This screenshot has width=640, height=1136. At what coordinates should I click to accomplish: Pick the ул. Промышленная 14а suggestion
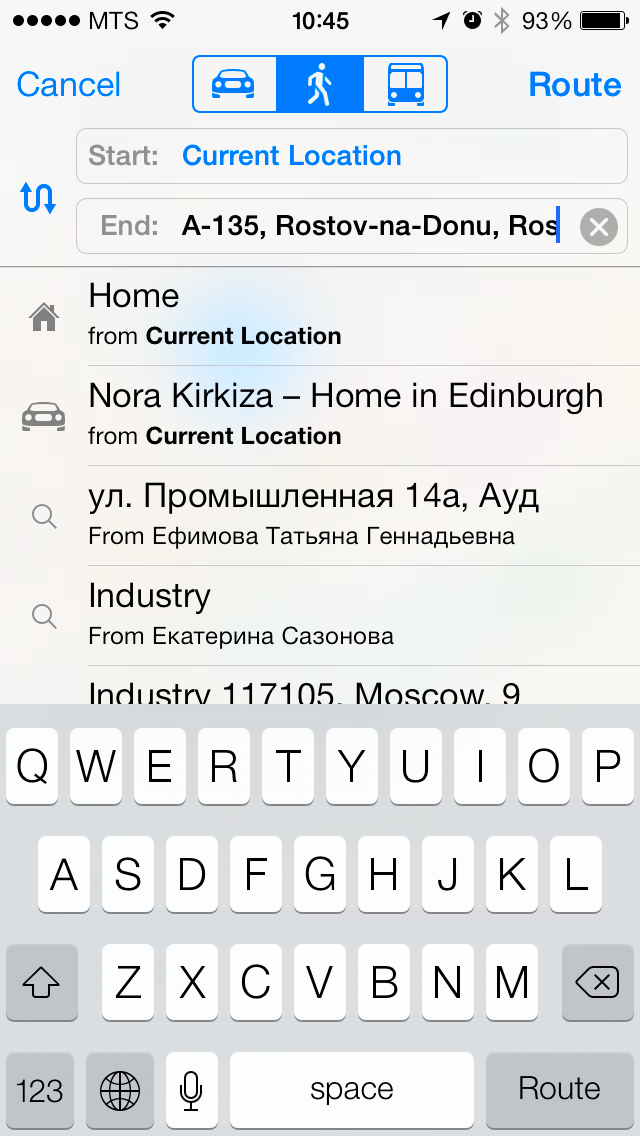(320, 515)
